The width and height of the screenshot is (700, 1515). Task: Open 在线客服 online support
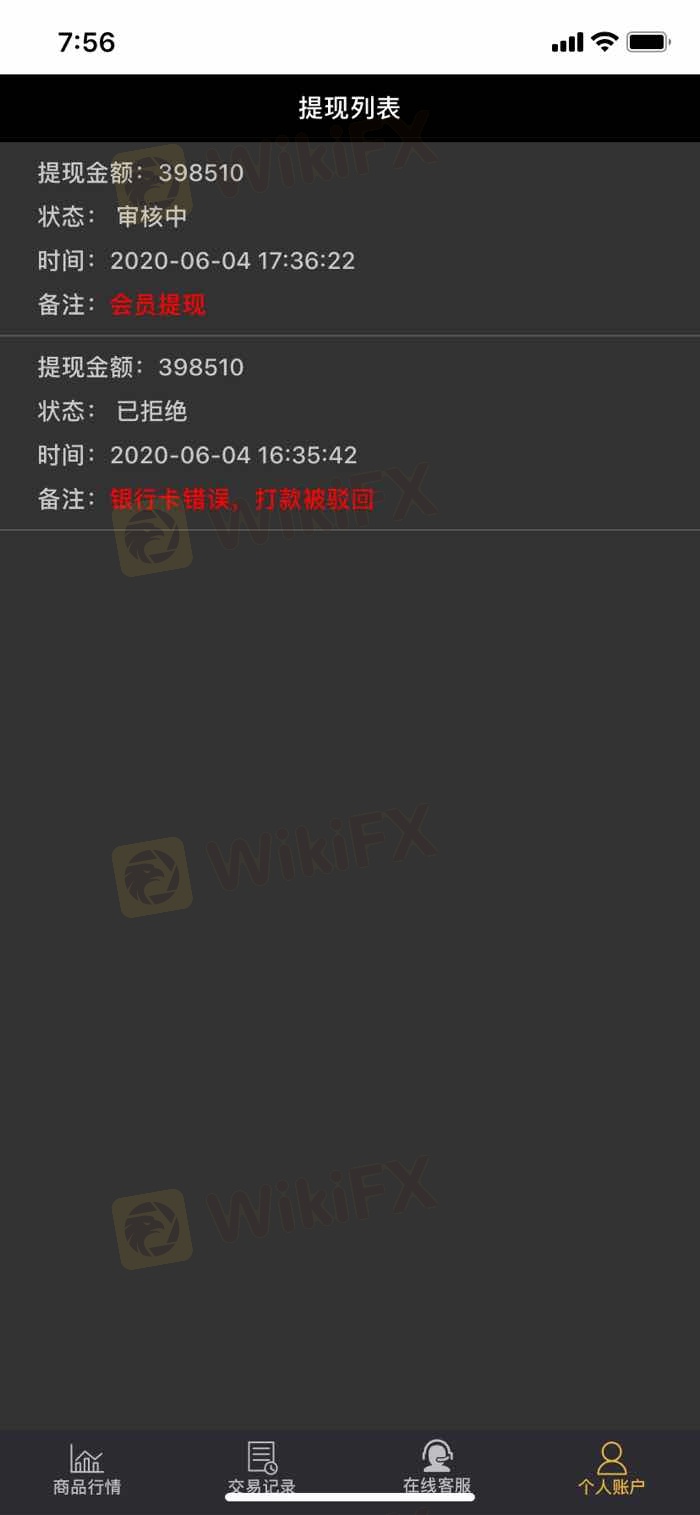pos(437,1467)
